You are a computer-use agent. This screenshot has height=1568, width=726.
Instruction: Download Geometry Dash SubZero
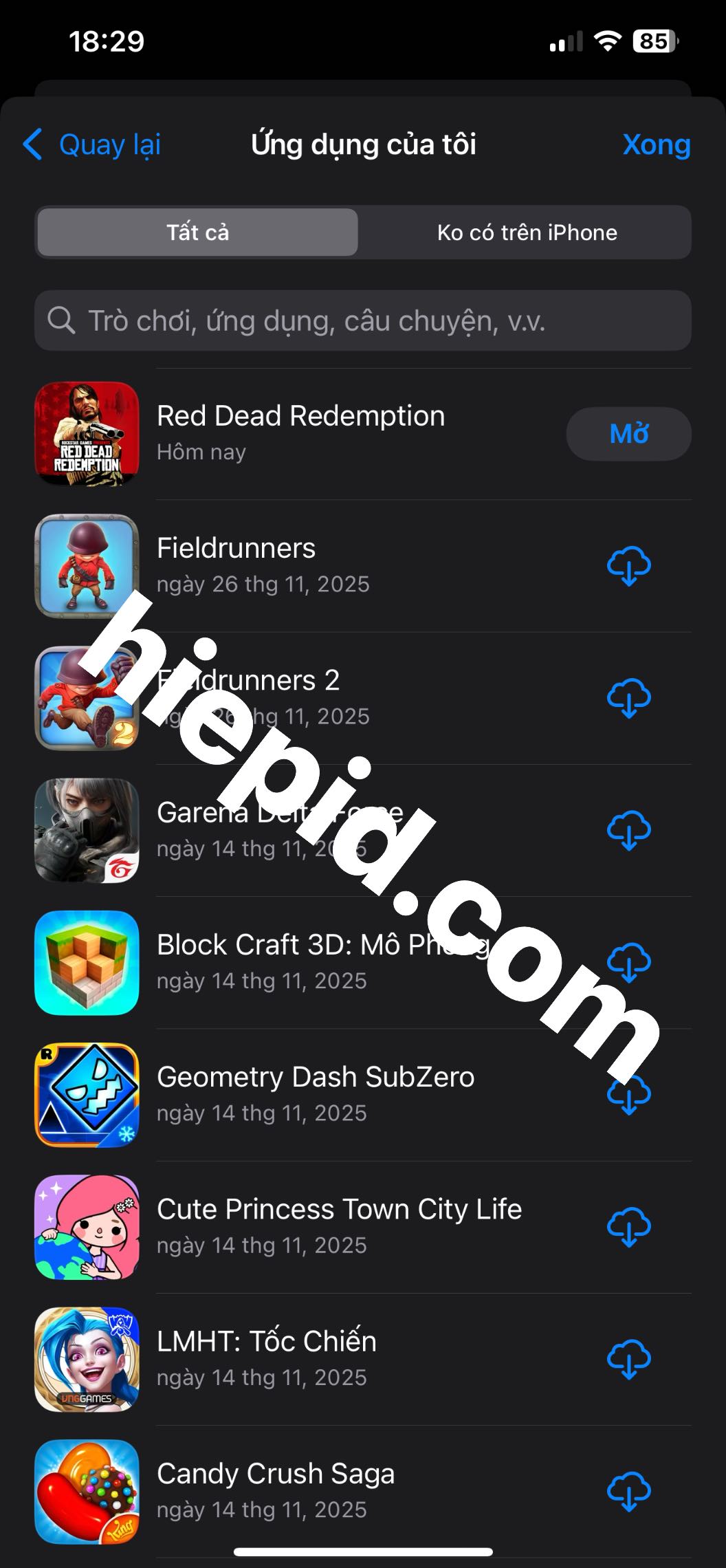click(x=628, y=1094)
